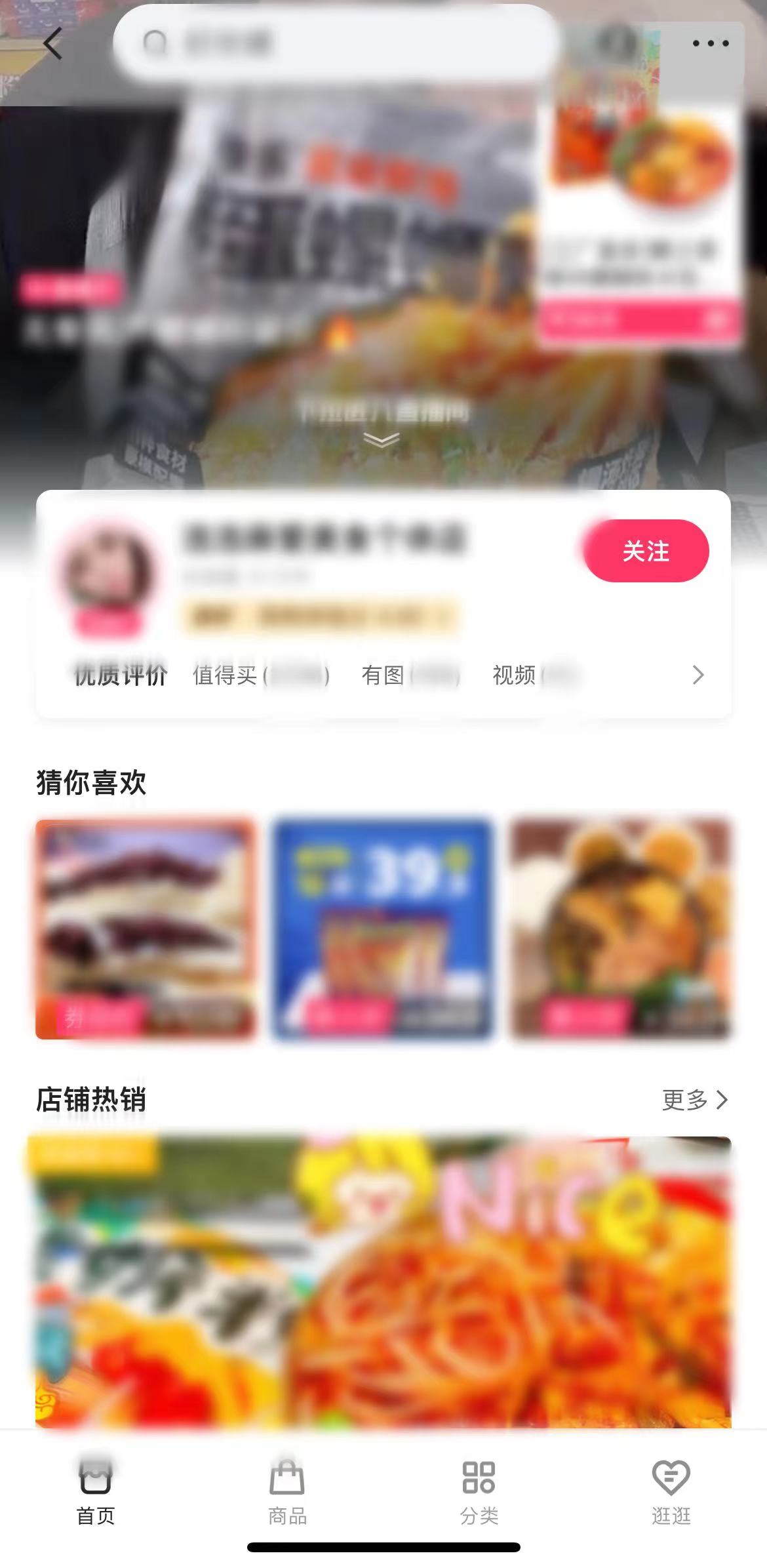Open the more options menu (three dots)
This screenshot has height=1568, width=767.
tap(707, 43)
